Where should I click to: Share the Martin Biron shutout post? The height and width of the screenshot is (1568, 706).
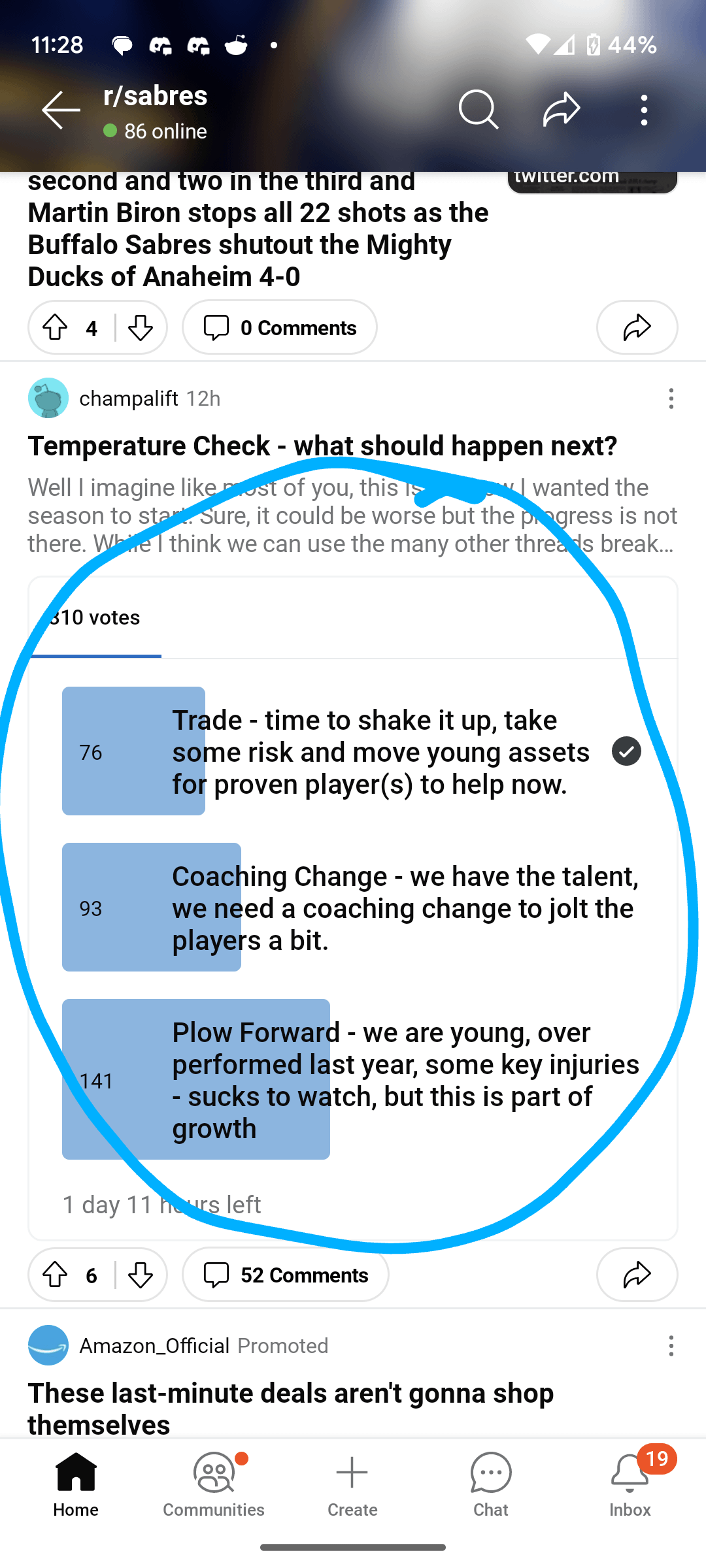click(637, 327)
